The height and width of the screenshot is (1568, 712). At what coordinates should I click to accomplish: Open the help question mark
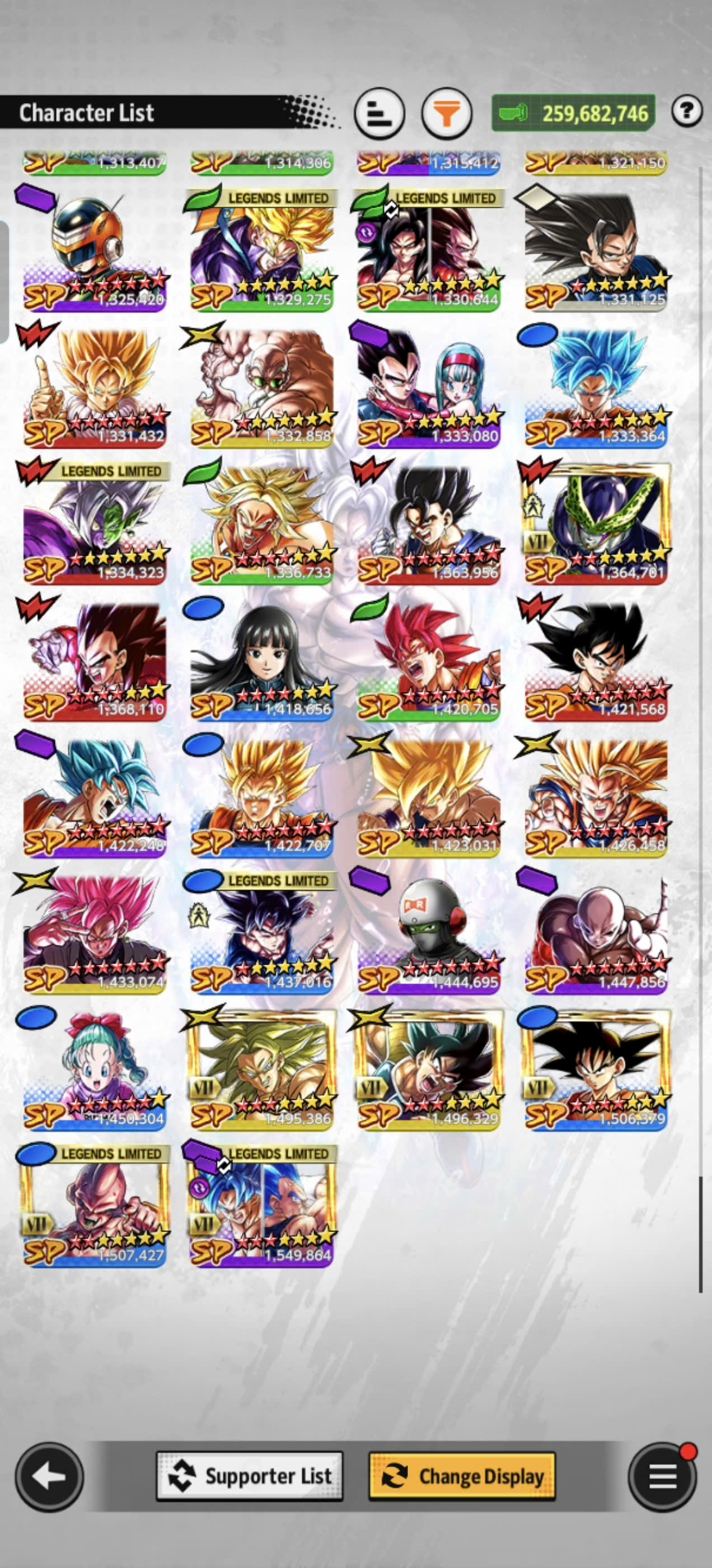[686, 111]
